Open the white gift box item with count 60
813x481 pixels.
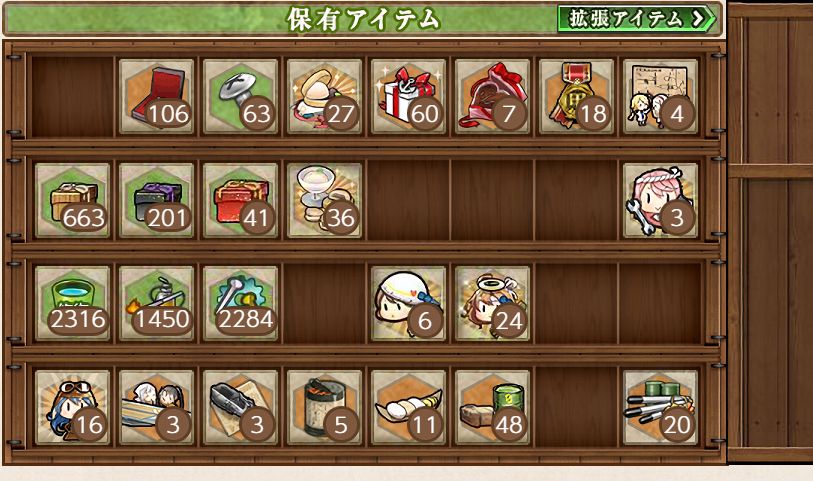tap(408, 96)
